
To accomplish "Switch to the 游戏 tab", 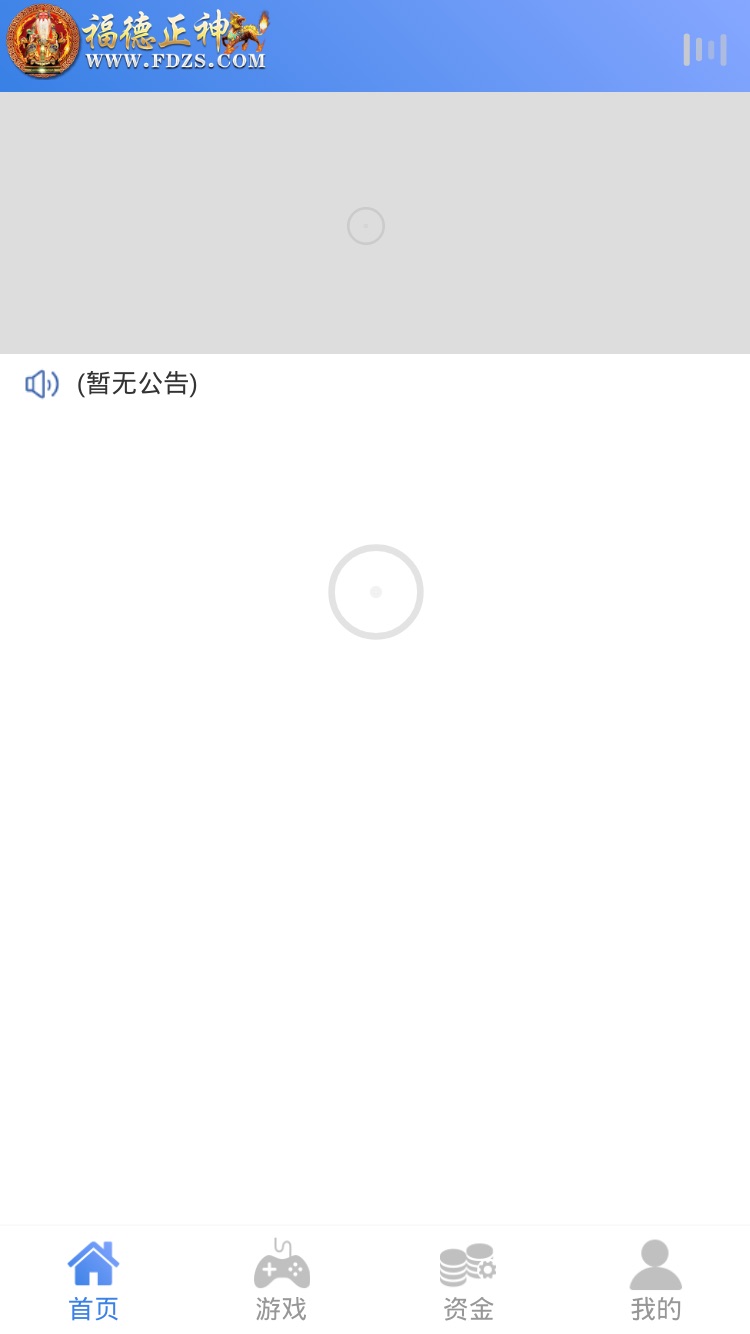I will (281, 1281).
